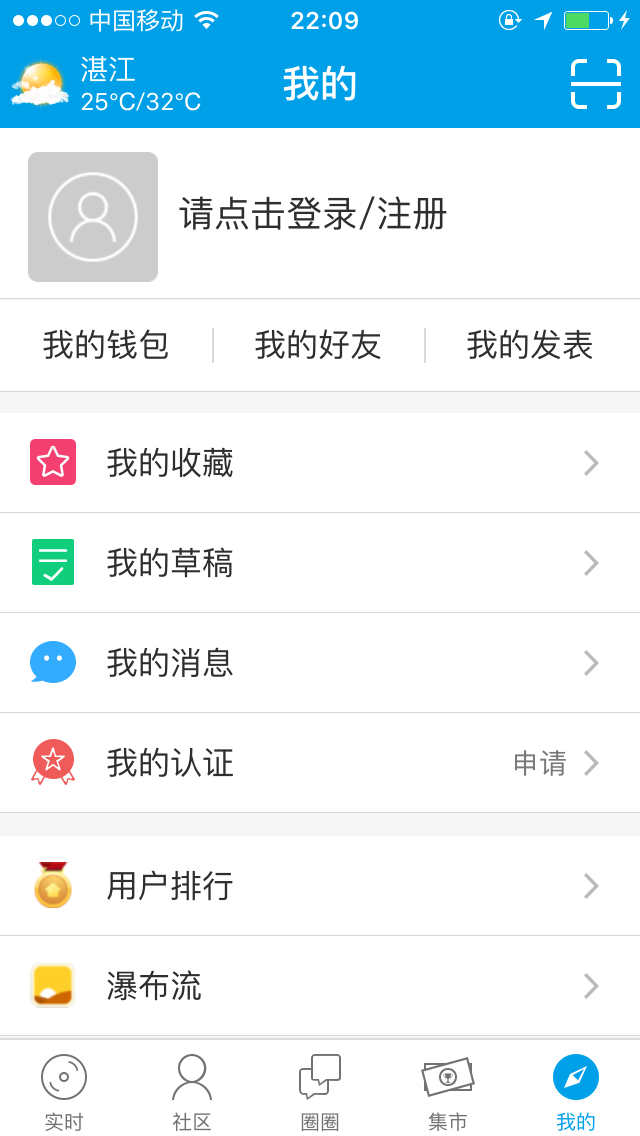Open 用户排行 row

[320, 886]
